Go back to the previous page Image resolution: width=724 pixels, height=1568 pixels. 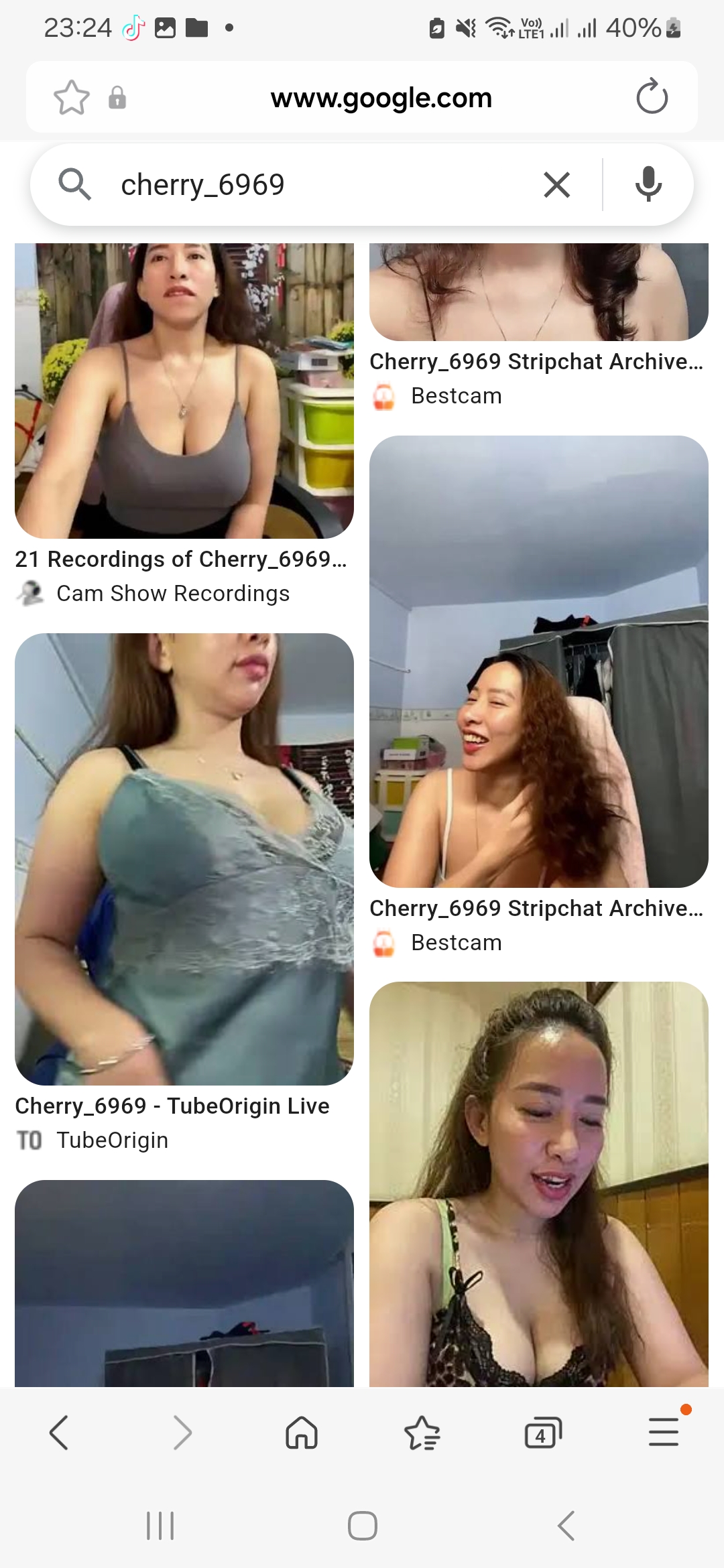coord(59,1433)
